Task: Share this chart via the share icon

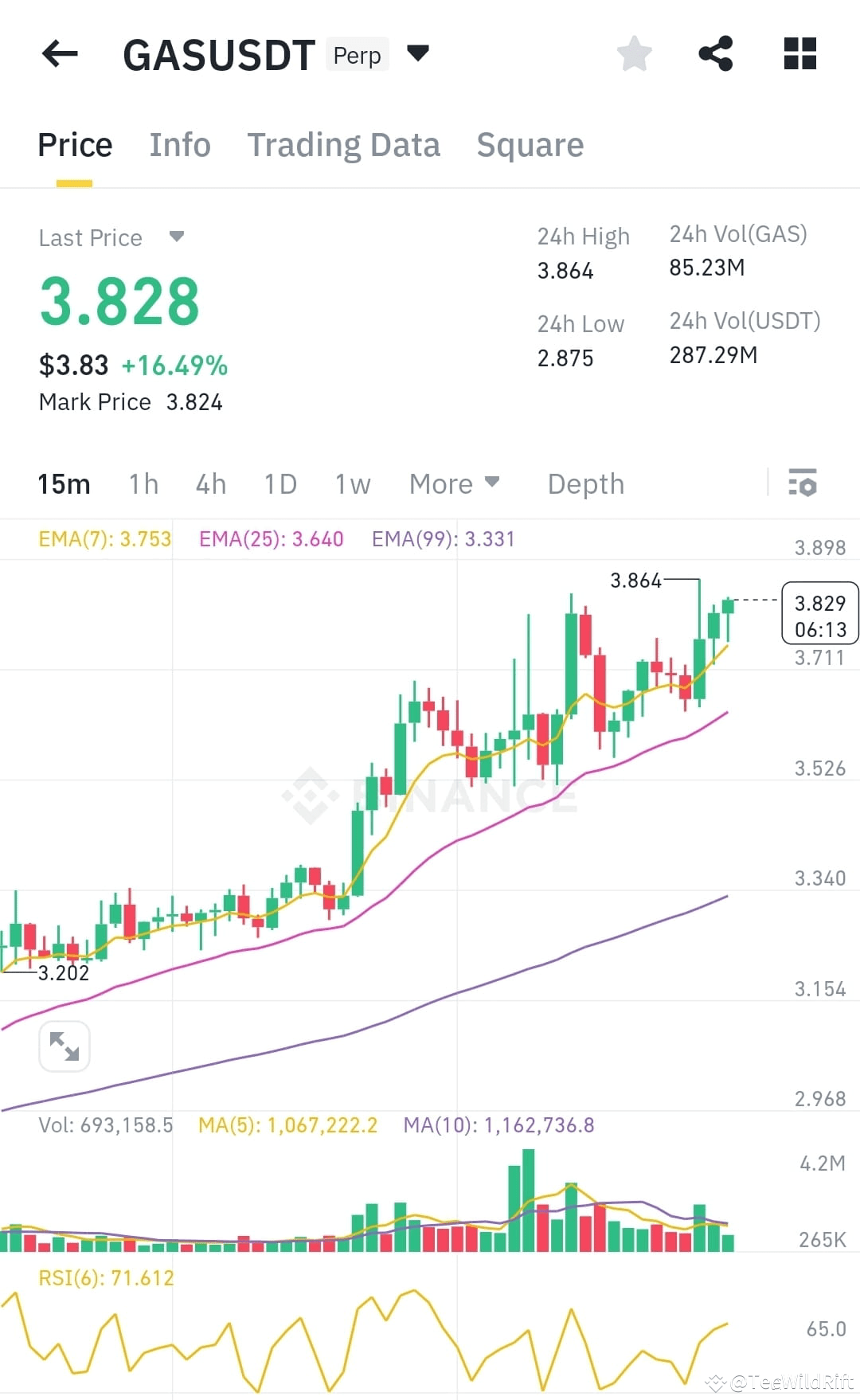Action: (x=716, y=53)
